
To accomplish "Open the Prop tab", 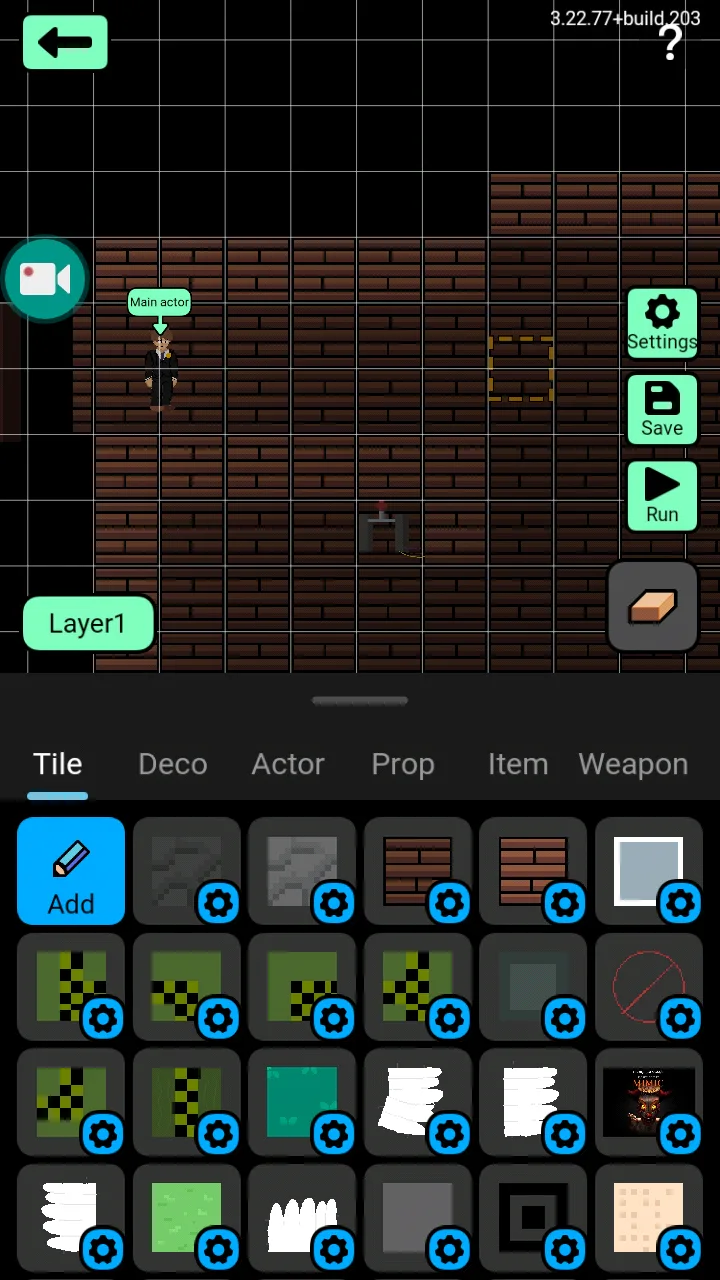I will point(403,764).
